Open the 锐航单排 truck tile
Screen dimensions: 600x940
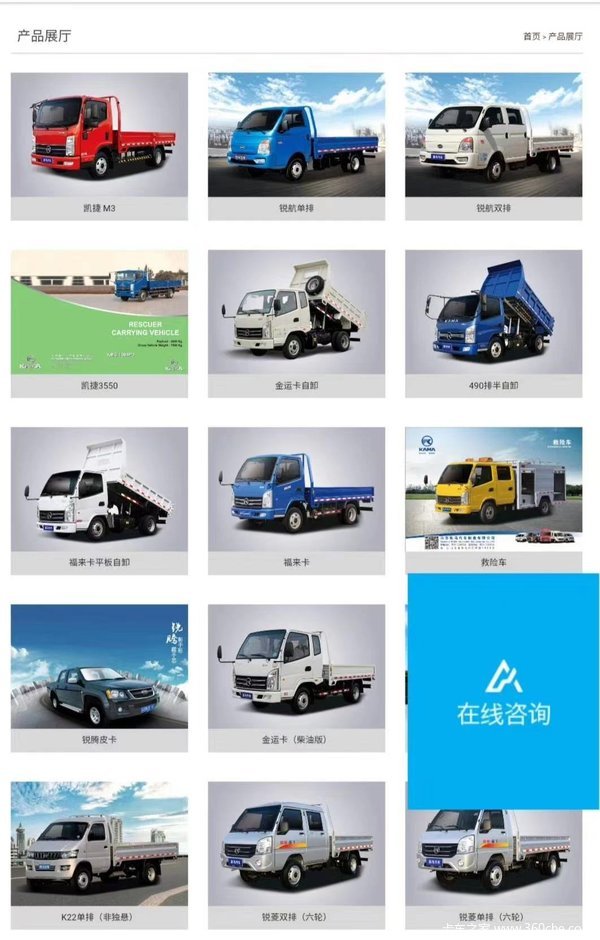tap(296, 135)
